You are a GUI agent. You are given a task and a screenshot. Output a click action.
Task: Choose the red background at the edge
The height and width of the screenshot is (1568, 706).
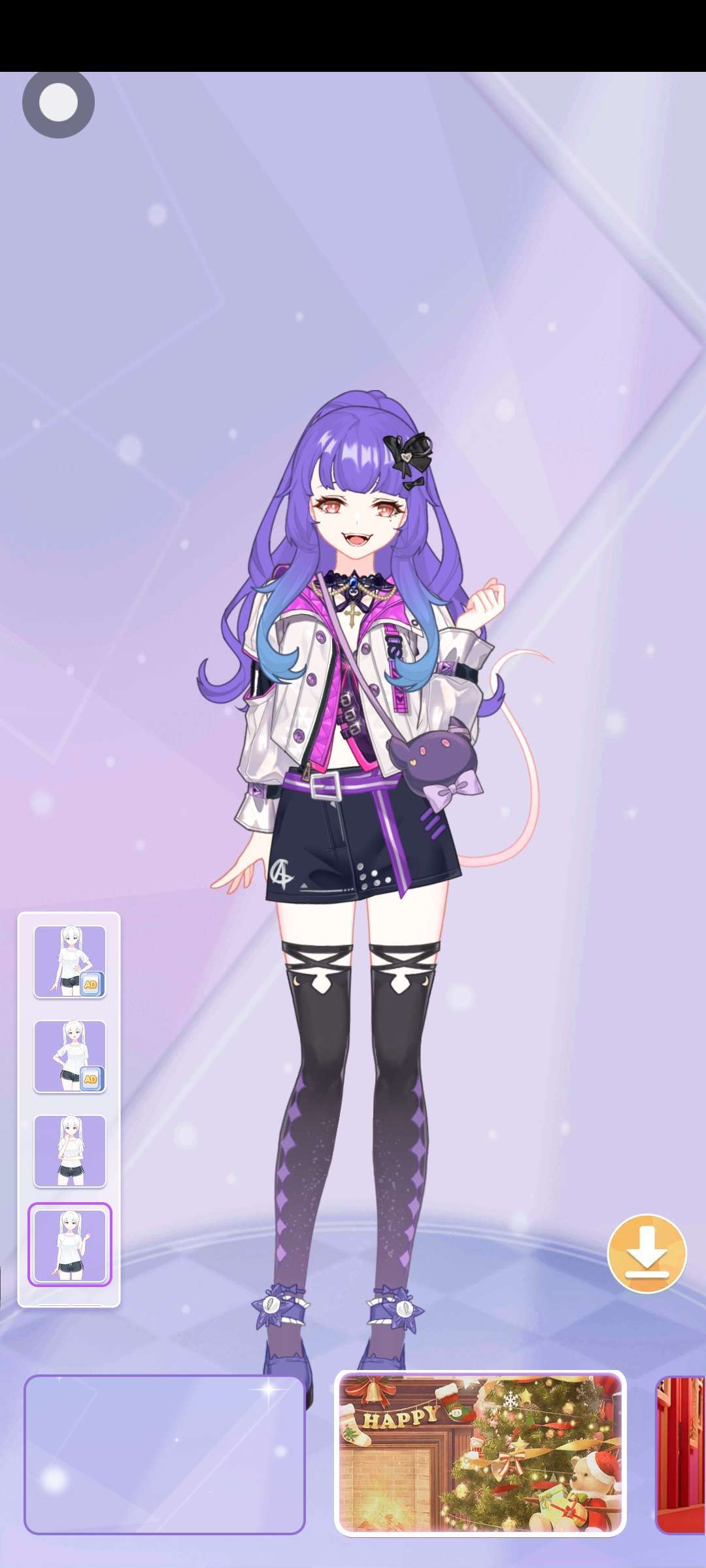pos(681,1454)
